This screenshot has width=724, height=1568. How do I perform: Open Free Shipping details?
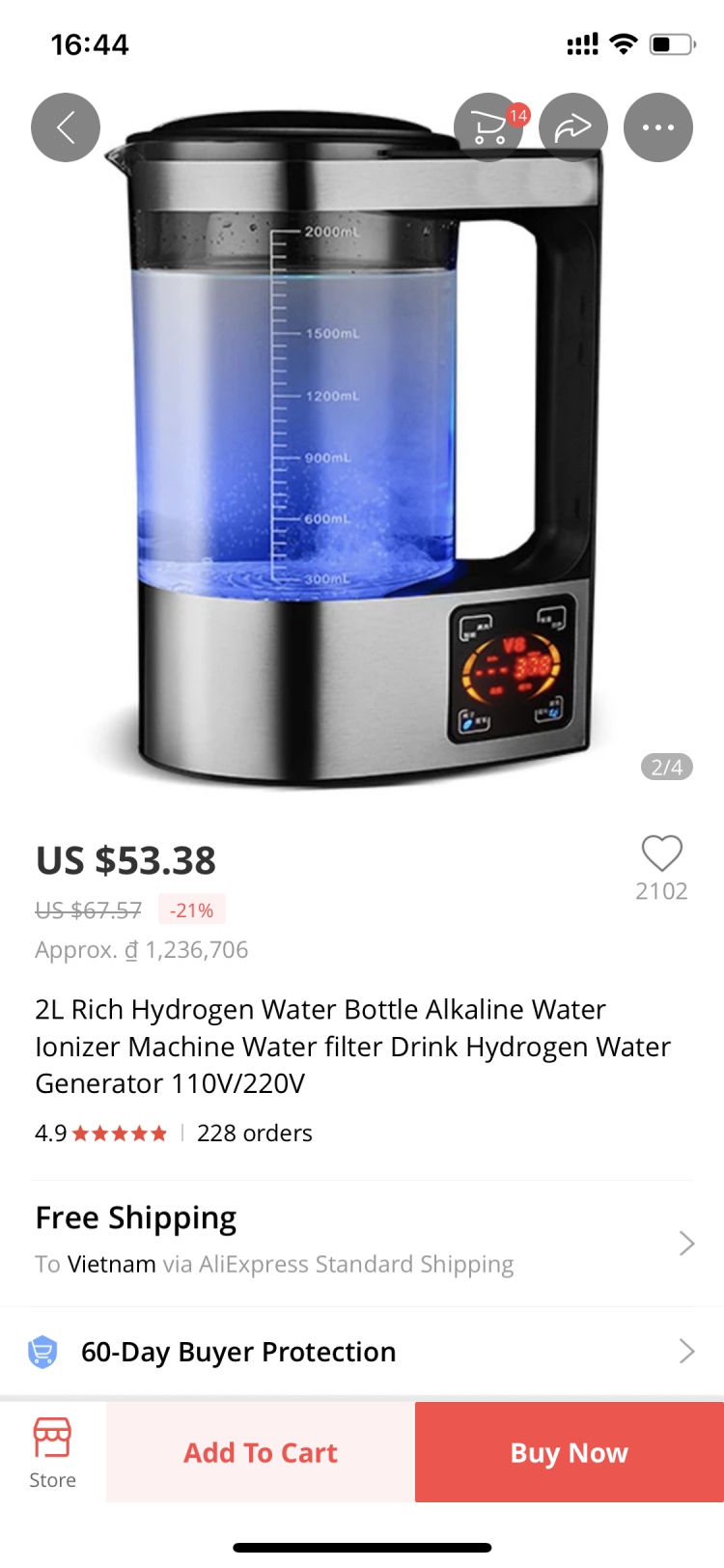point(362,1242)
